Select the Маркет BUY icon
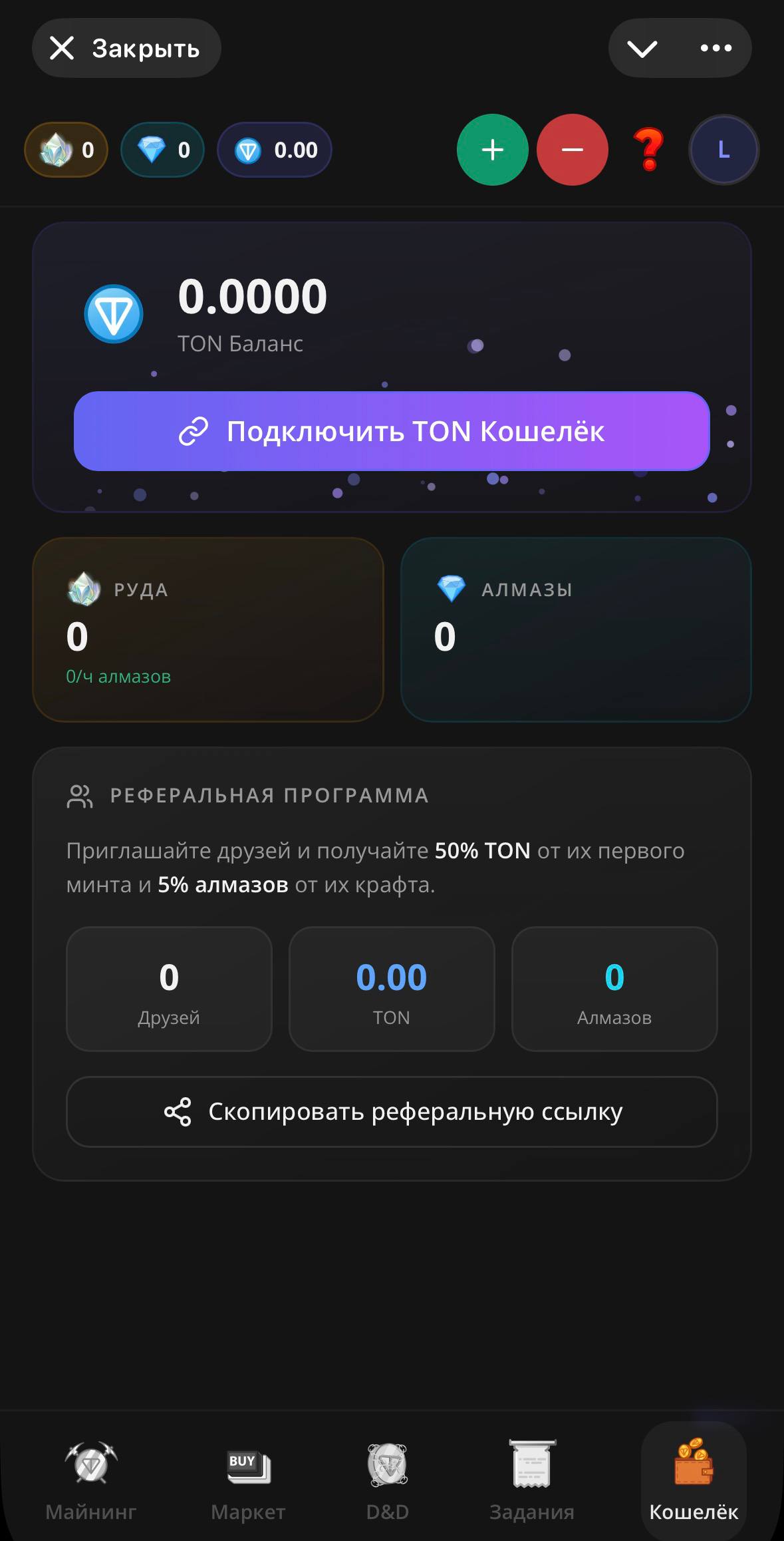Viewport: 784px width, 1541px height. pyautogui.click(x=247, y=1466)
